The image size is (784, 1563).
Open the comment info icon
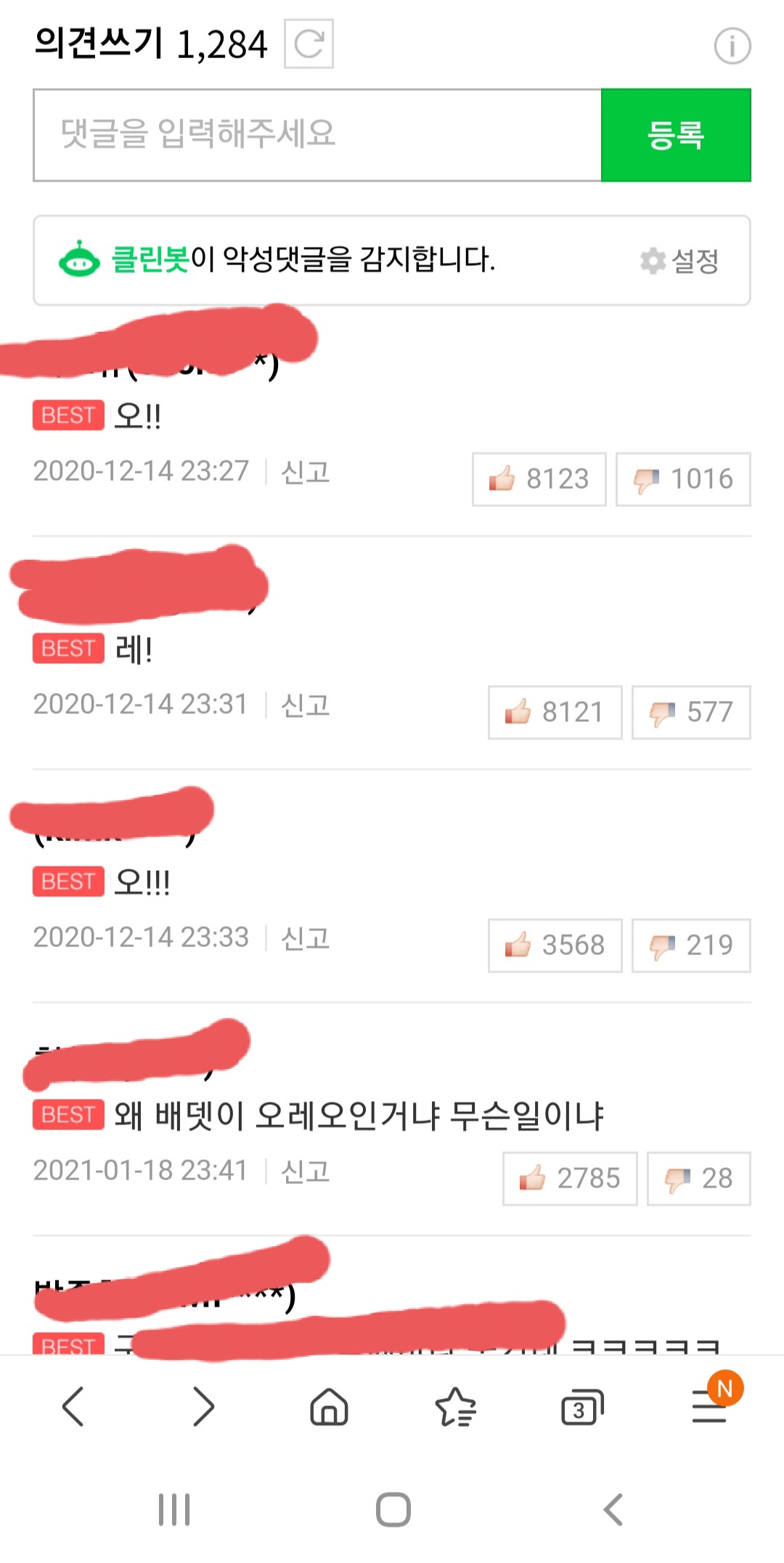[732, 46]
